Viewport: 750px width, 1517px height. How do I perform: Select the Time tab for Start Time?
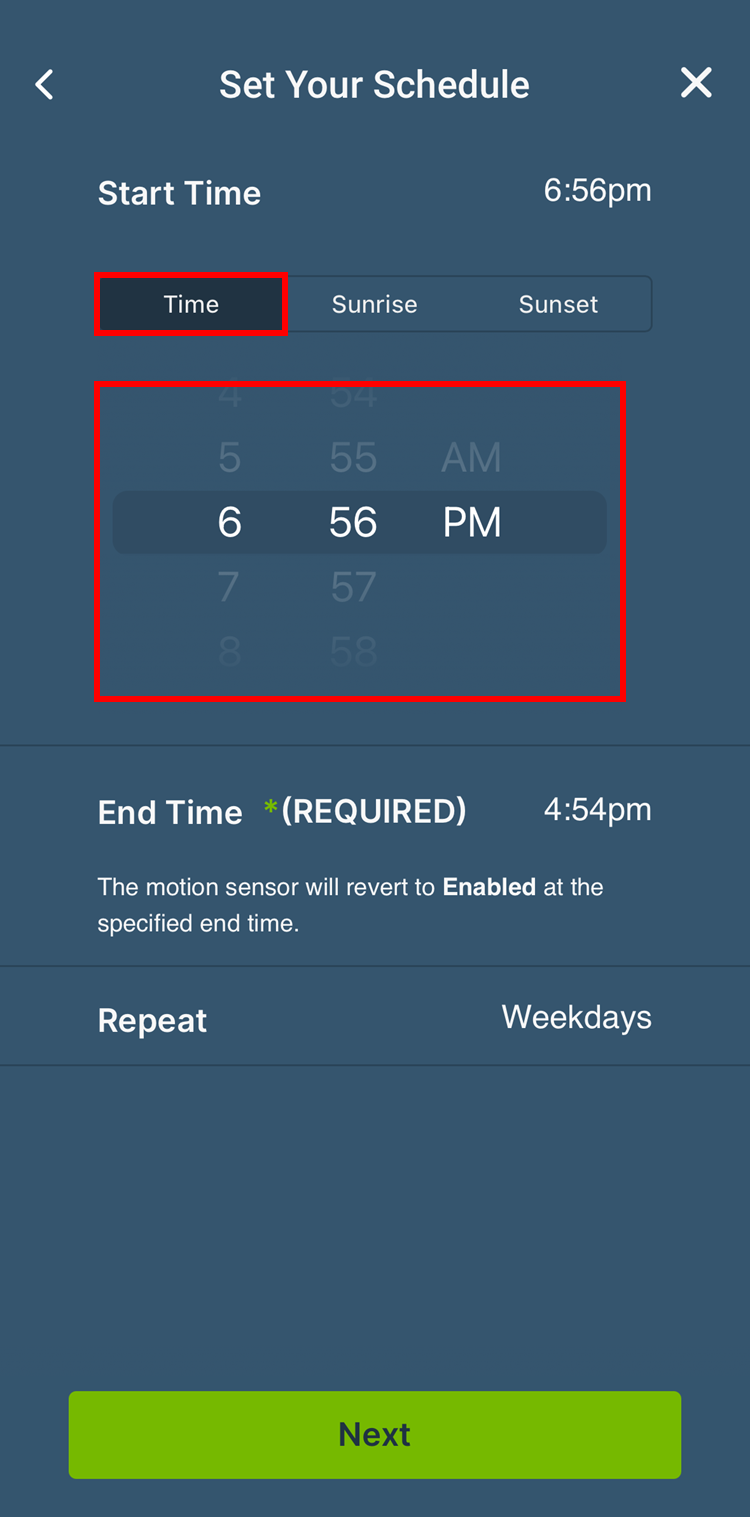point(190,304)
